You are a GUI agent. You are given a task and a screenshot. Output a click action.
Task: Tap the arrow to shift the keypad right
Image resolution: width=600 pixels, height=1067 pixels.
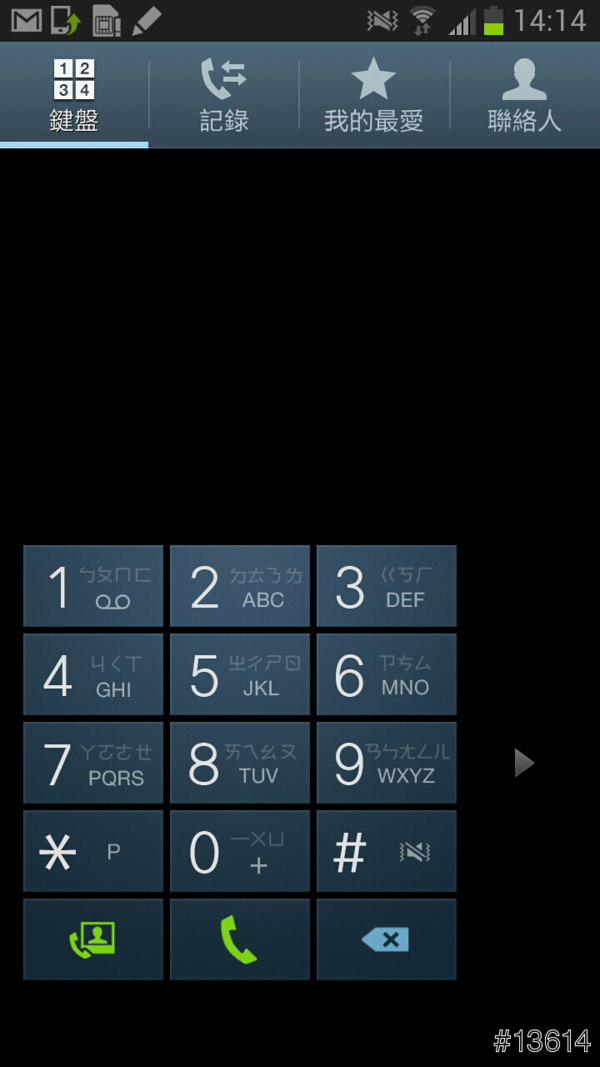(x=523, y=763)
